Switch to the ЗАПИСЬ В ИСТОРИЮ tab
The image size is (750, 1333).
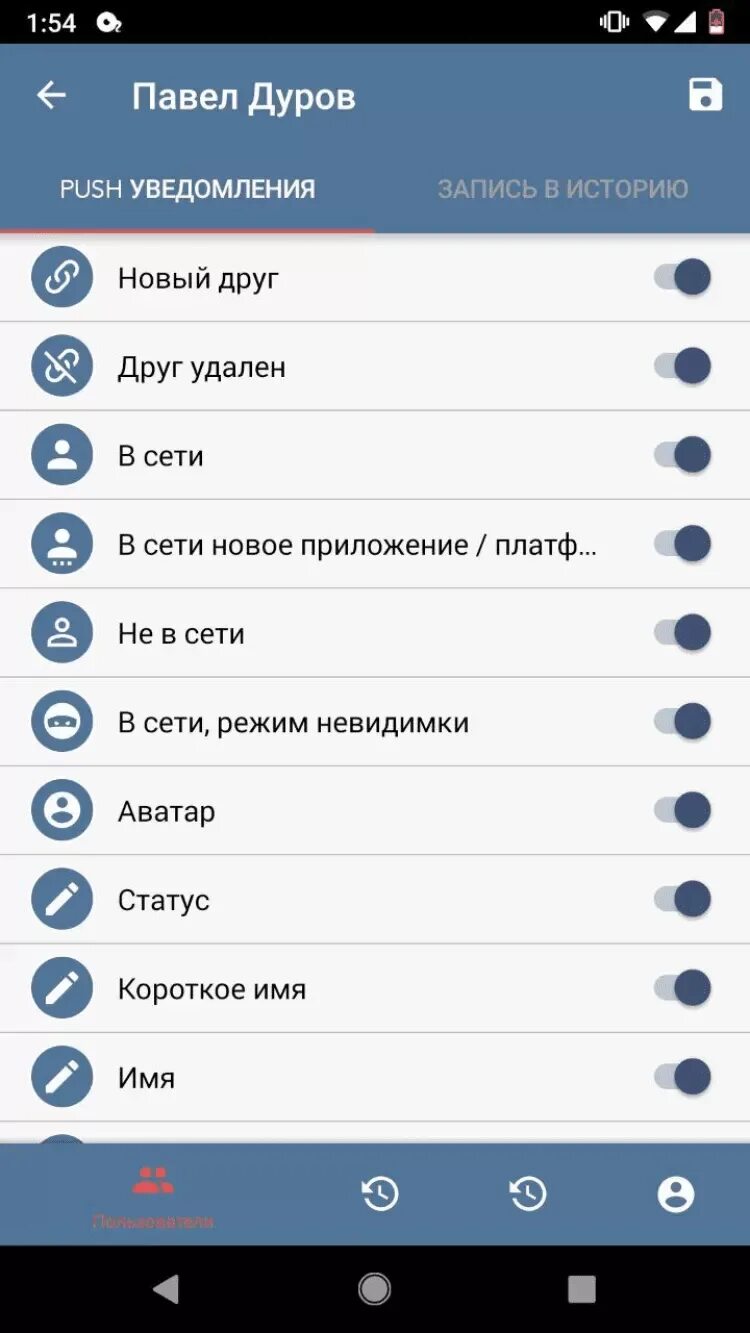(x=561, y=188)
